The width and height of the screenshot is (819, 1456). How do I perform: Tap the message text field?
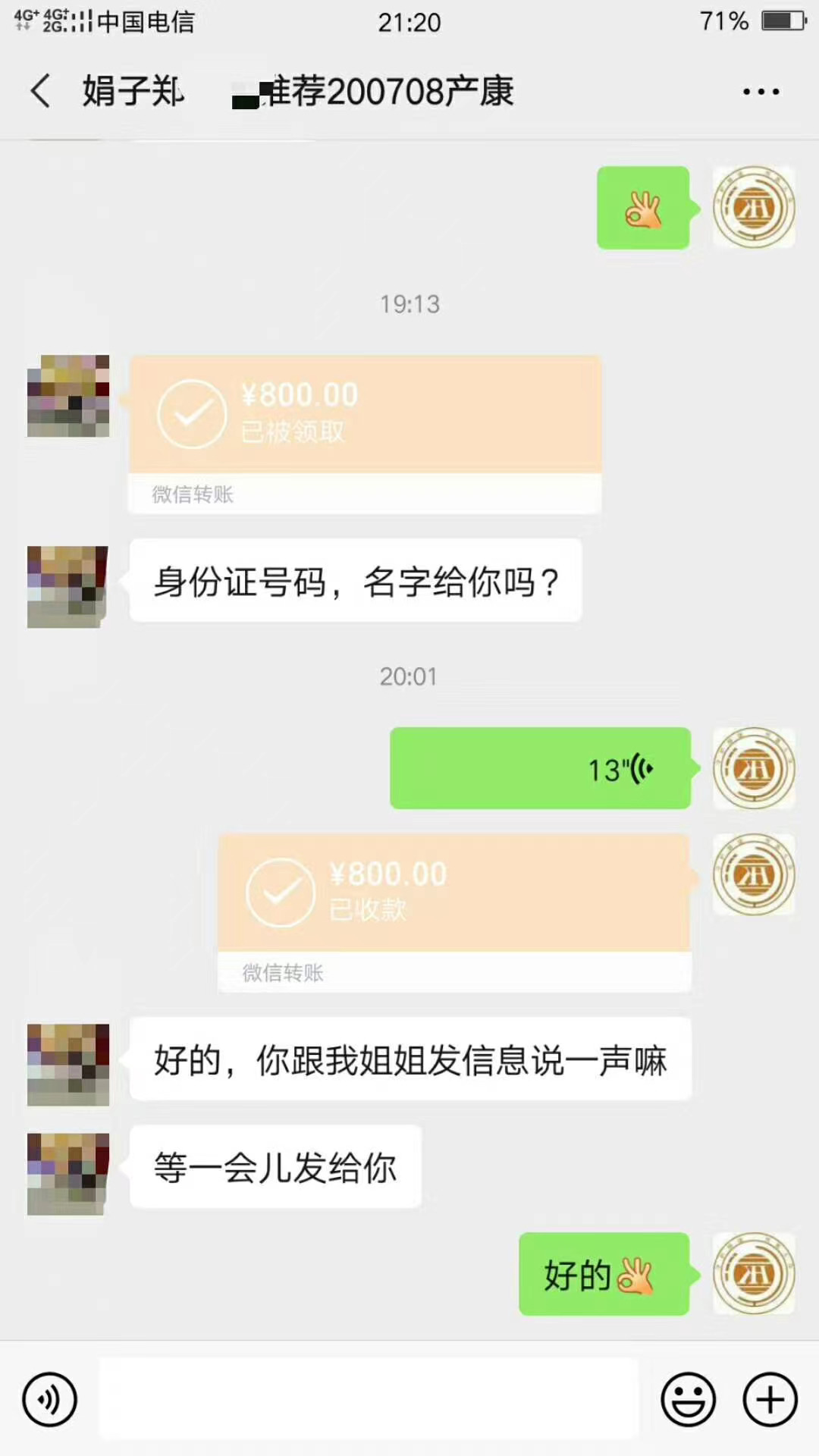369,1399
